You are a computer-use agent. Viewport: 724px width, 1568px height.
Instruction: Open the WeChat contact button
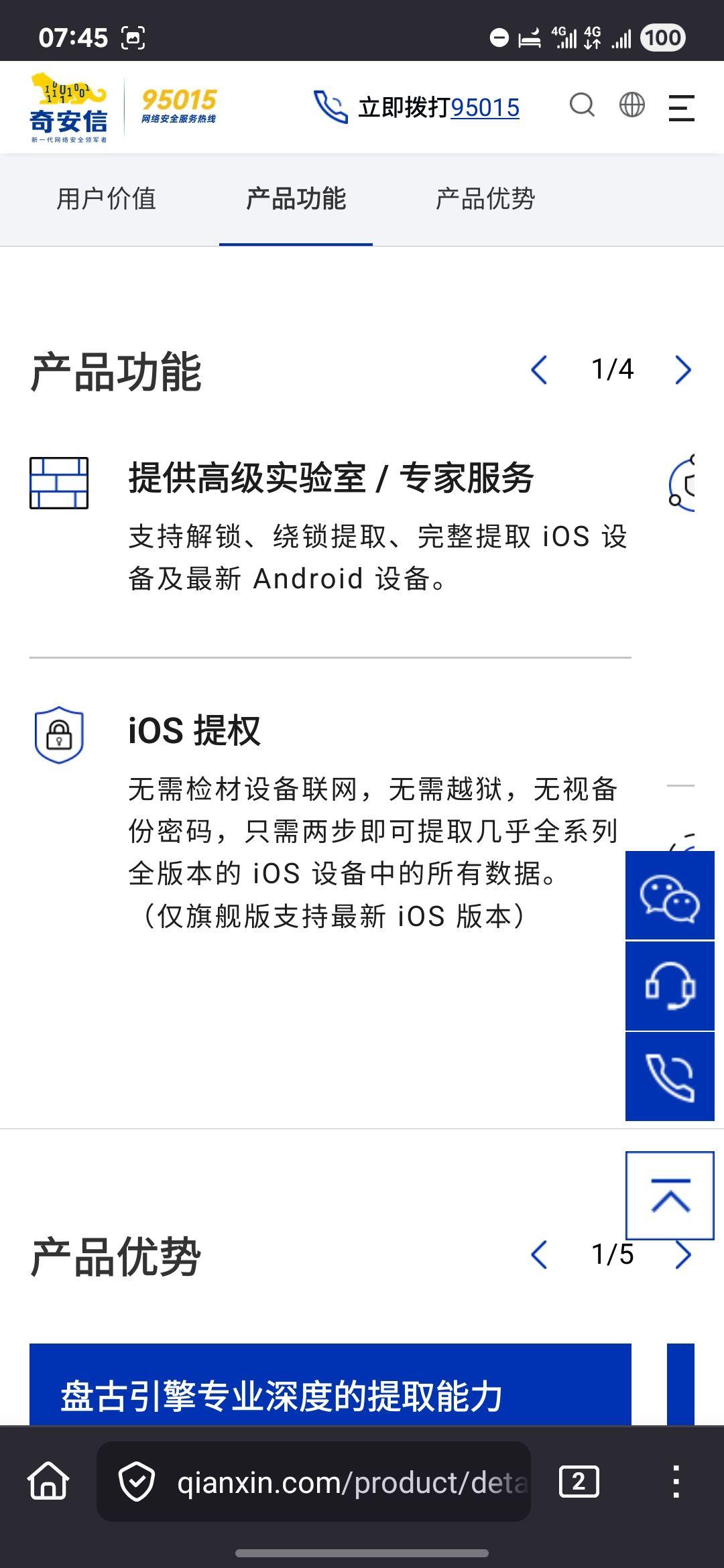(x=670, y=896)
